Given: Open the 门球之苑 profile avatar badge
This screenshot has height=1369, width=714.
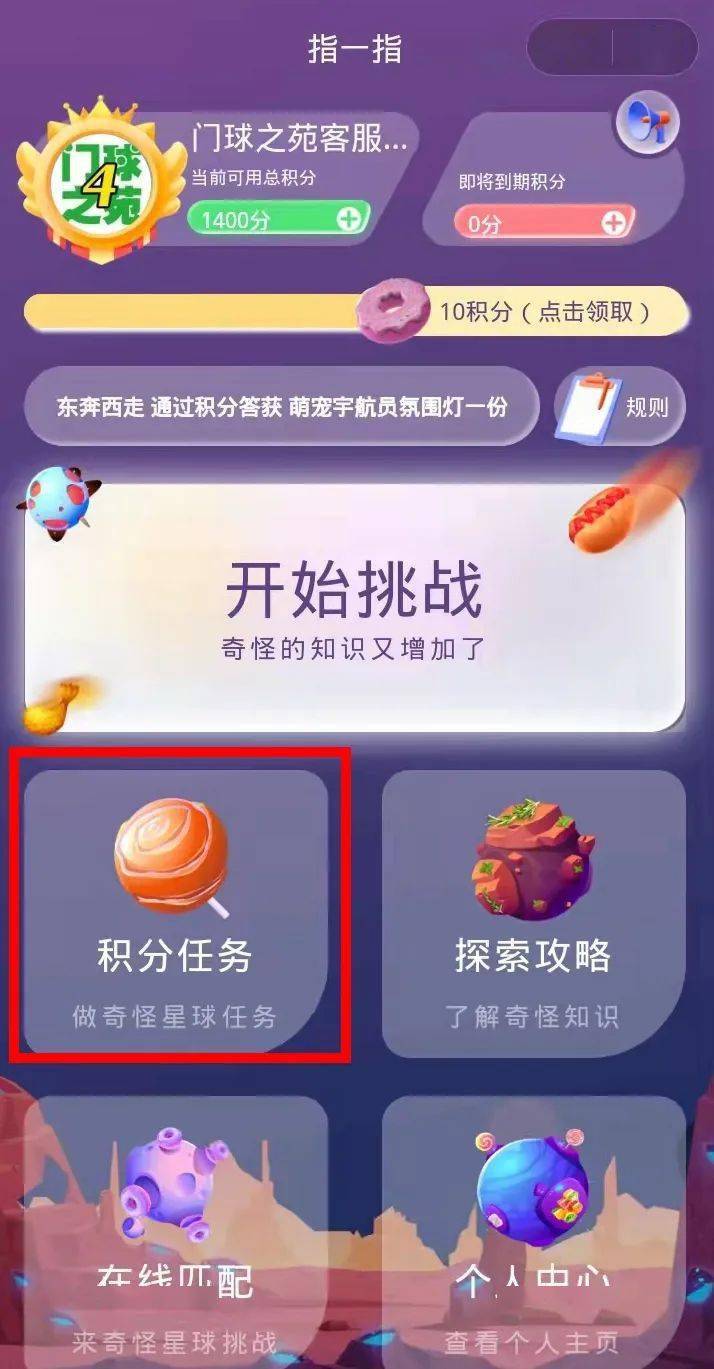Looking at the screenshot, I should (x=102, y=180).
